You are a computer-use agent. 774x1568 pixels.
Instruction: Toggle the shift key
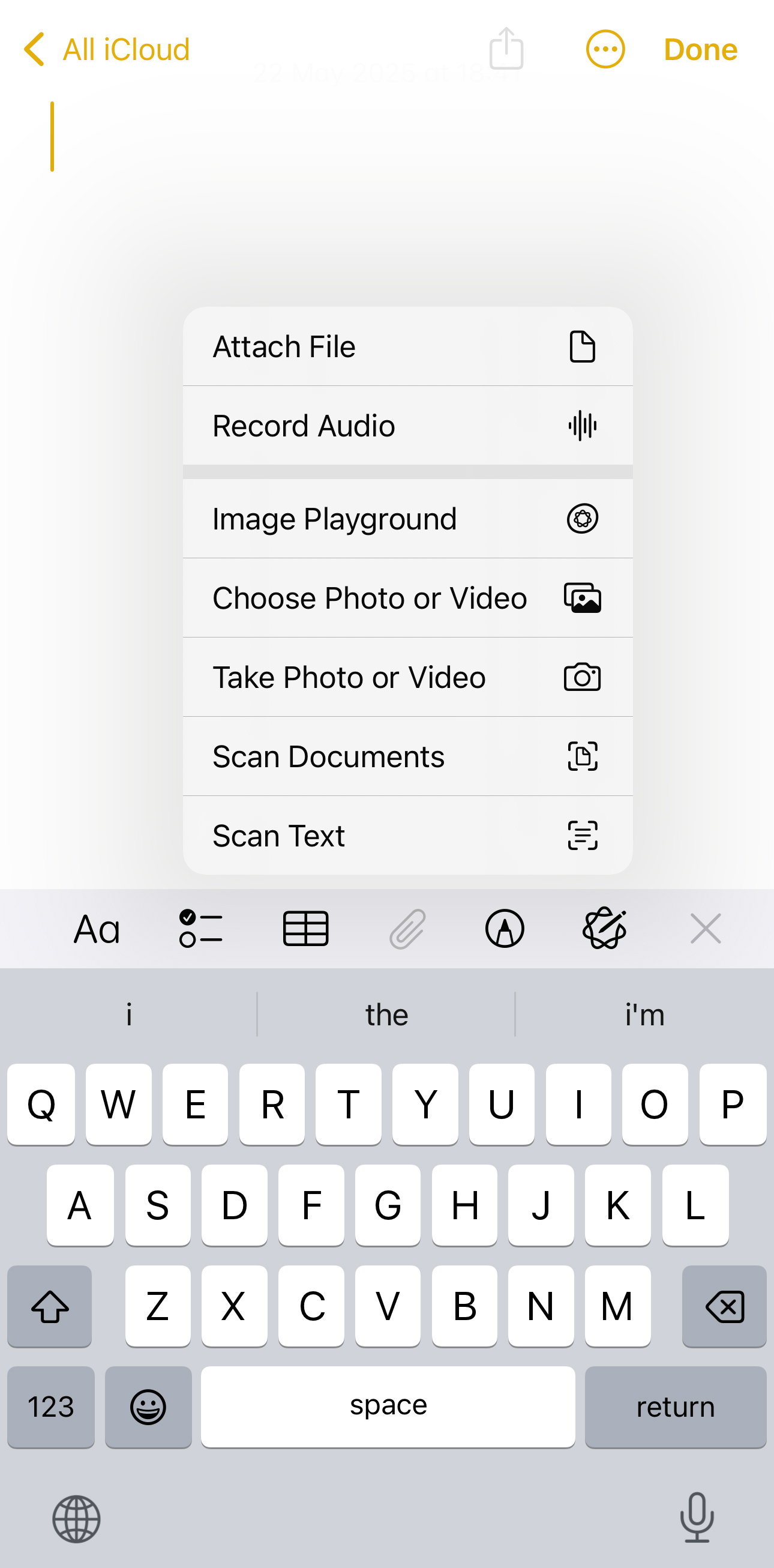tap(49, 1306)
